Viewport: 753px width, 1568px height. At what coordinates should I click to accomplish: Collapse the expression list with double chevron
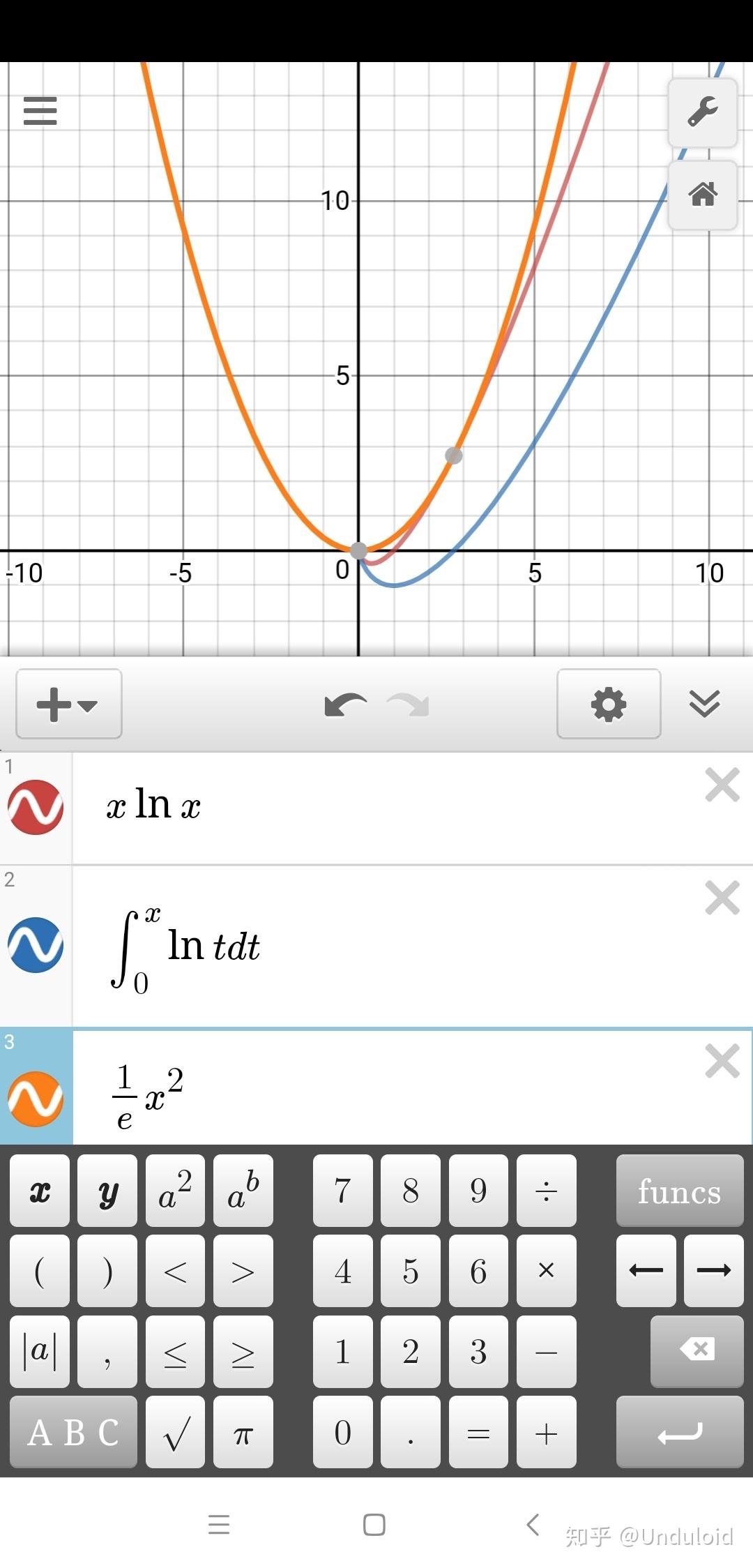tap(704, 704)
